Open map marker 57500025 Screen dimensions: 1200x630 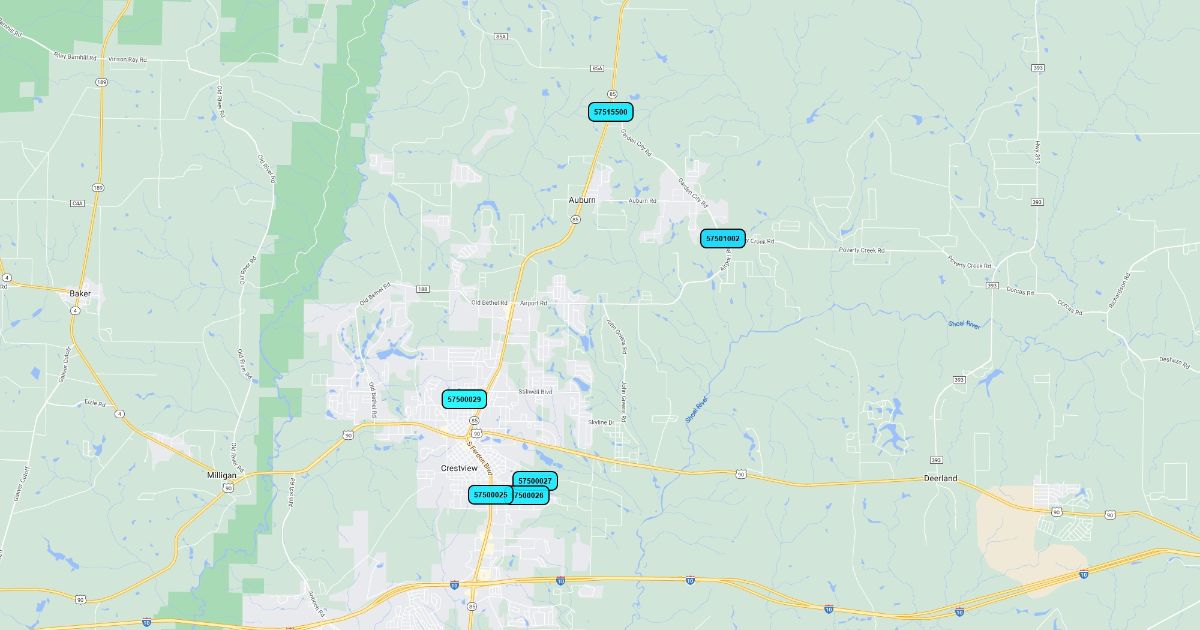pyautogui.click(x=490, y=495)
